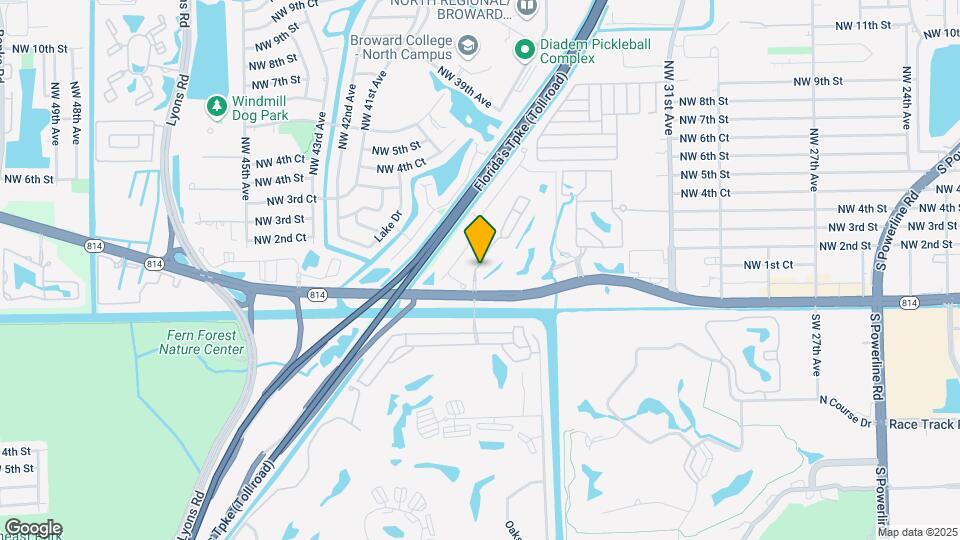
Task: Select the Diadem Pickleball Complex marker
Action: [525, 50]
